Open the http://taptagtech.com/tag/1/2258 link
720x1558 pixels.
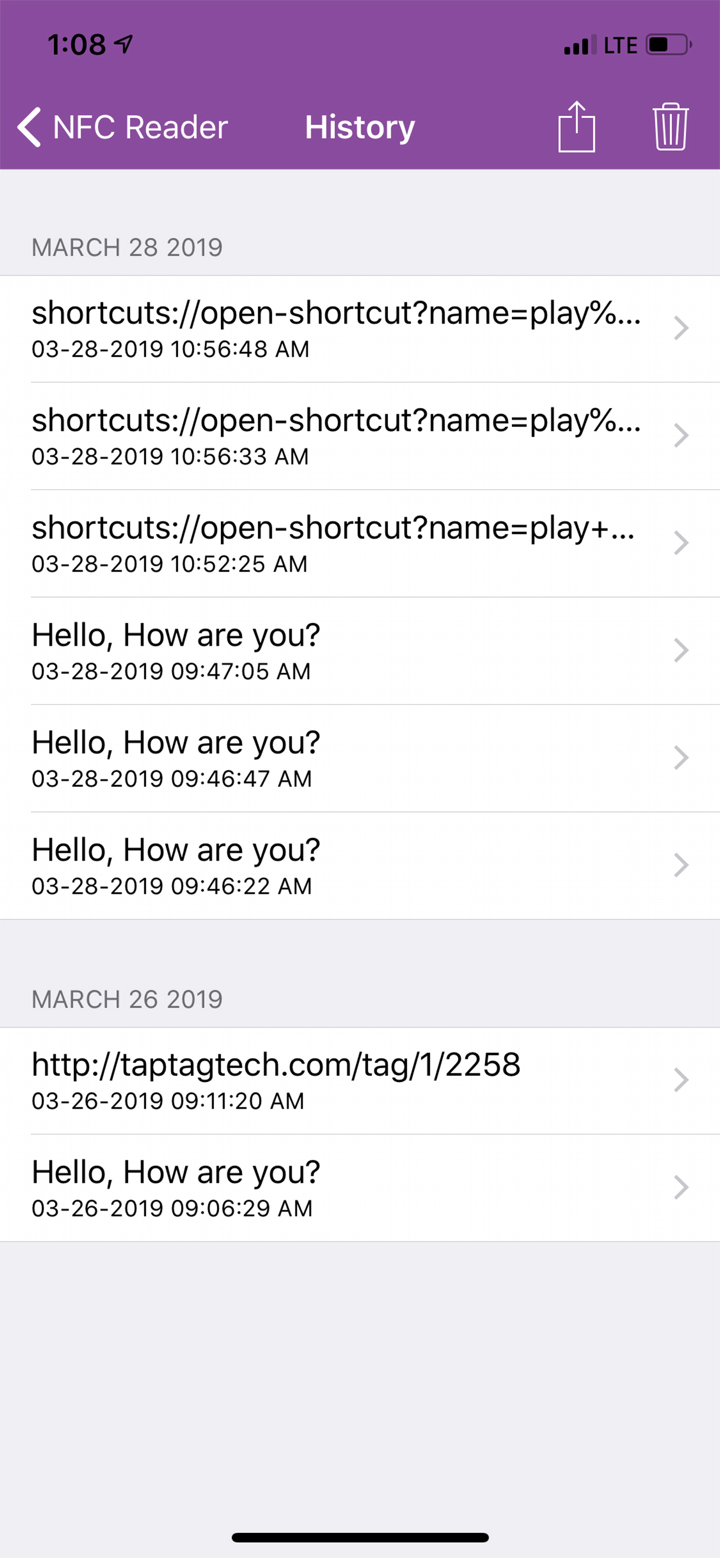(276, 1064)
